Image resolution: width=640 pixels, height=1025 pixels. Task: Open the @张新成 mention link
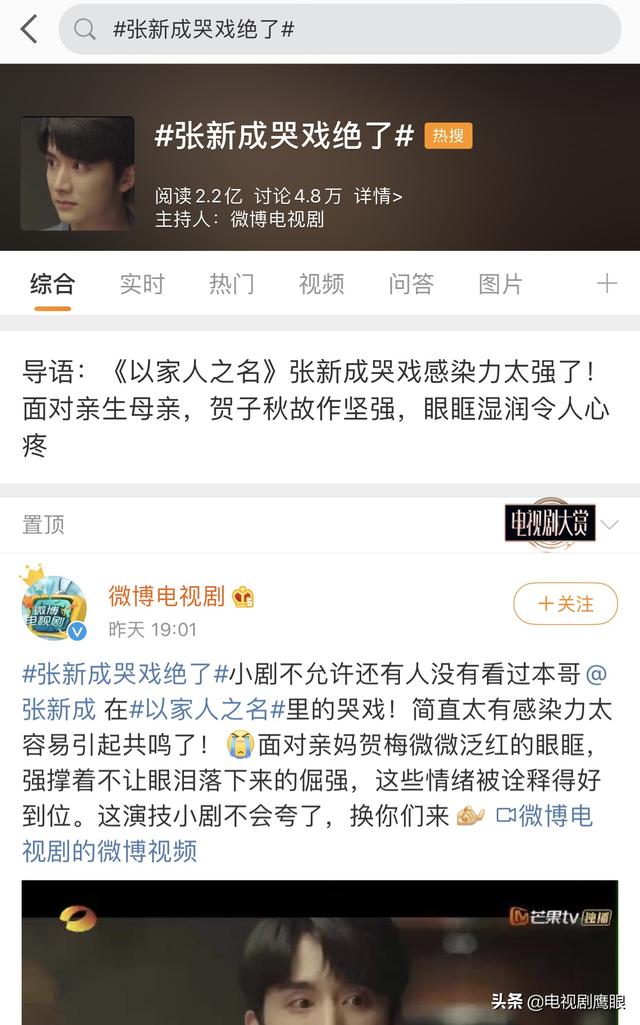[x=60, y=709]
